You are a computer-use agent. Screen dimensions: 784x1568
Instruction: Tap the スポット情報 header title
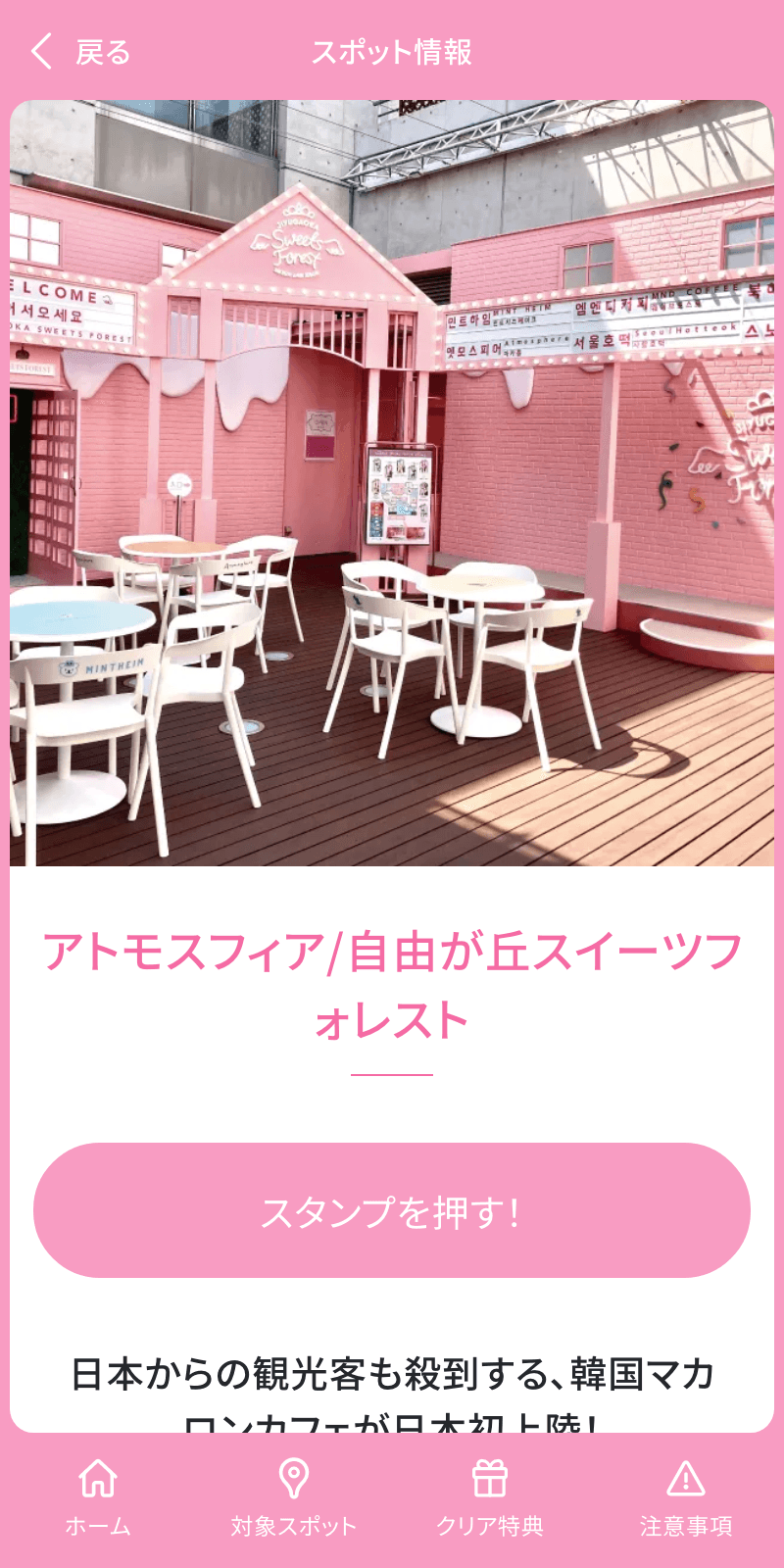coord(392,54)
